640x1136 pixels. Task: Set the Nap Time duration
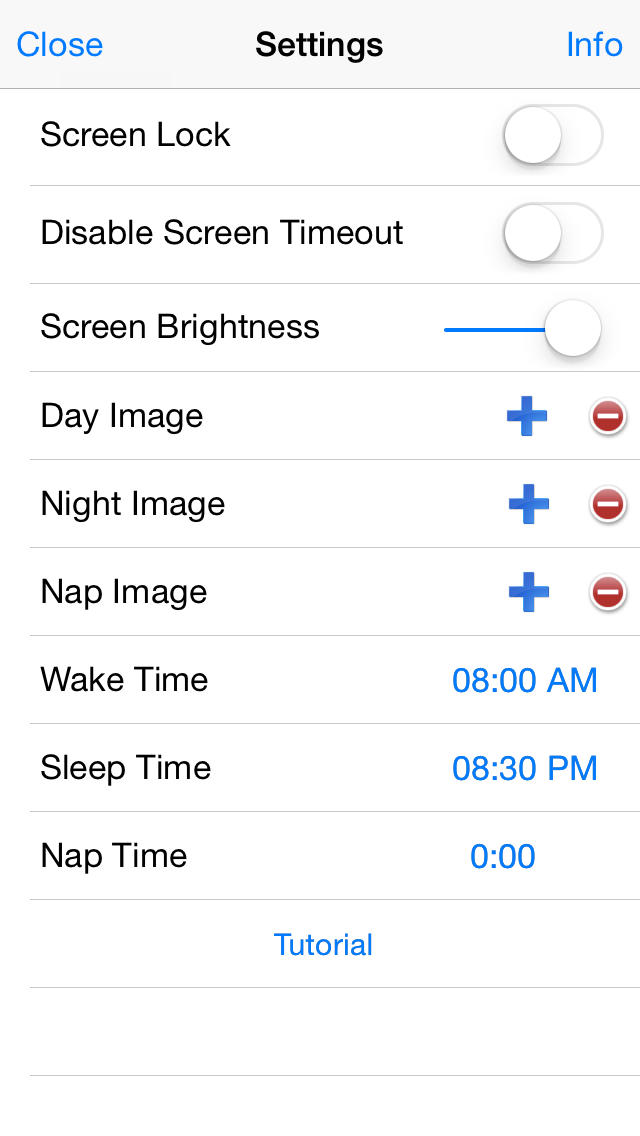click(502, 856)
